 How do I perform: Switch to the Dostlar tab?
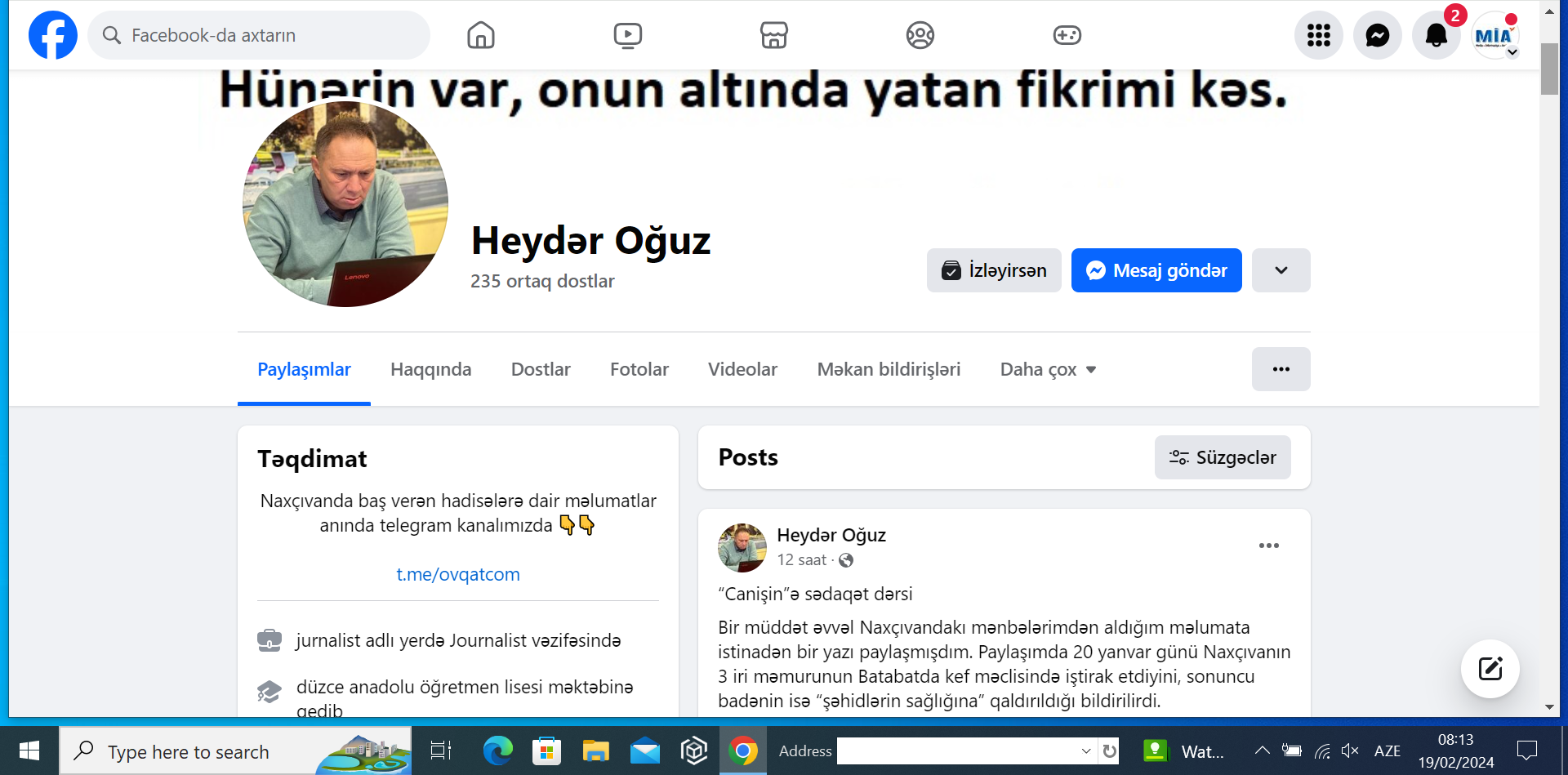click(541, 369)
